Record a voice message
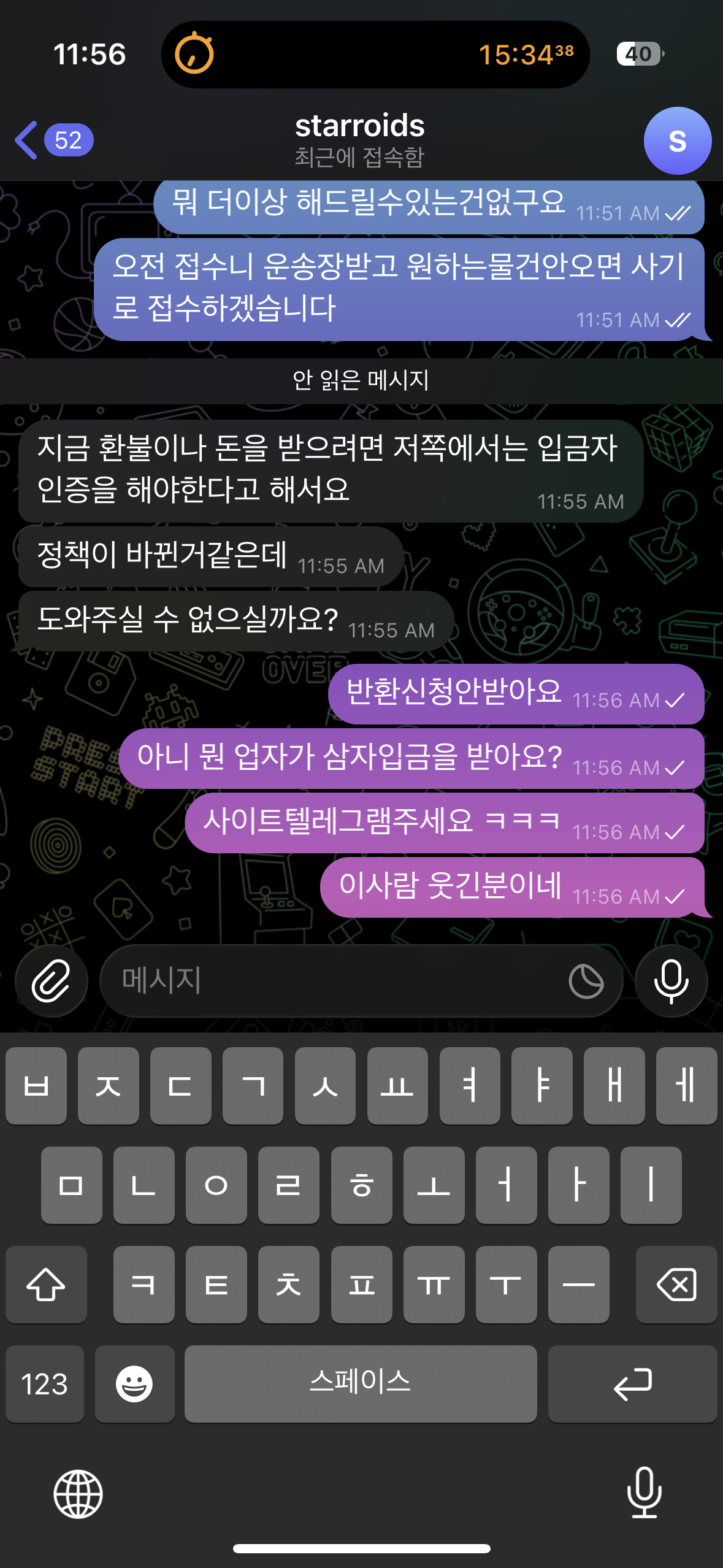The width and height of the screenshot is (723, 1568). point(671,980)
